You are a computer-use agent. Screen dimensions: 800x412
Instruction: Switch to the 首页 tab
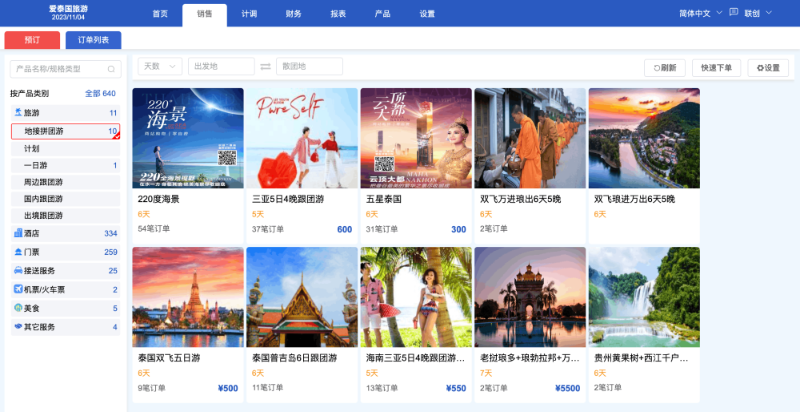(160, 14)
